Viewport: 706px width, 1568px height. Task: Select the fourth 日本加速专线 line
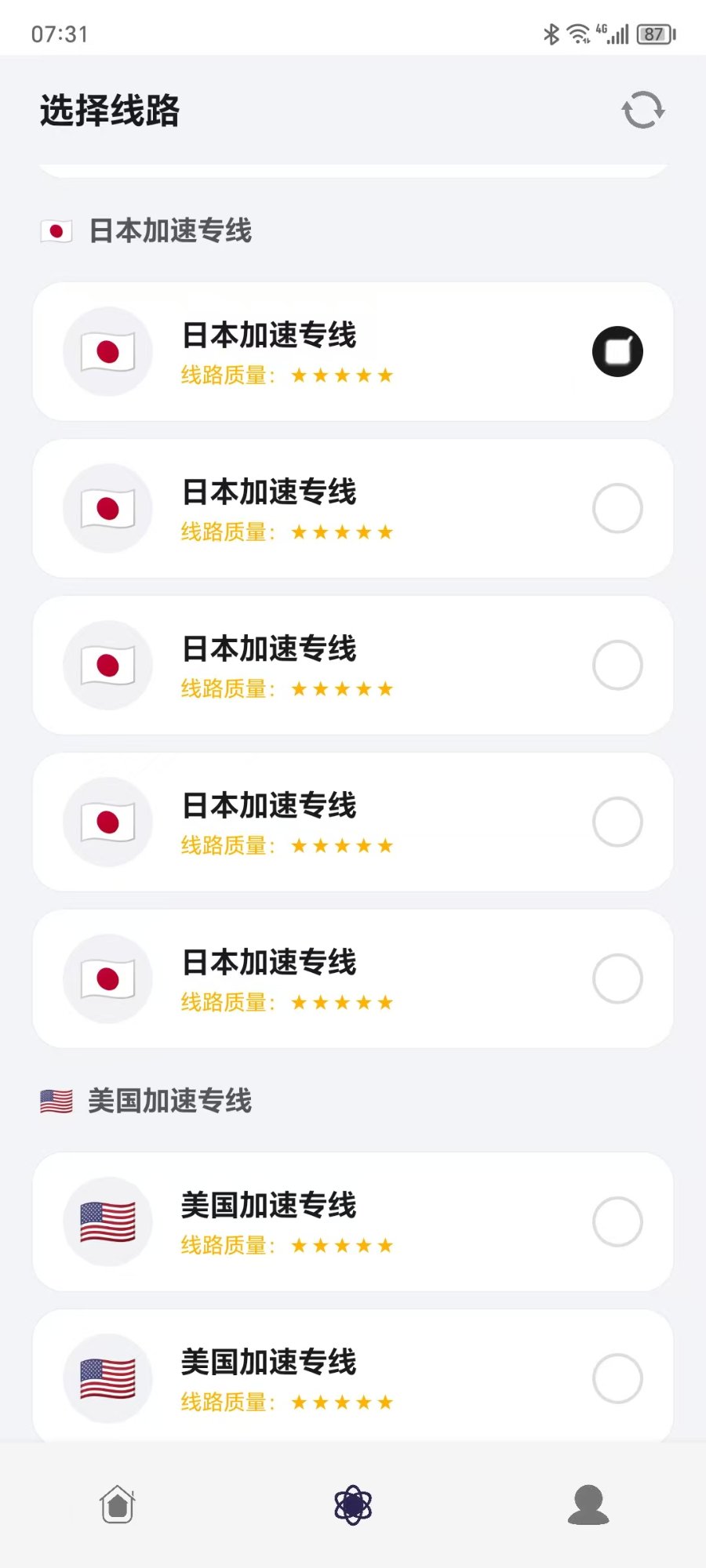pyautogui.click(x=619, y=821)
